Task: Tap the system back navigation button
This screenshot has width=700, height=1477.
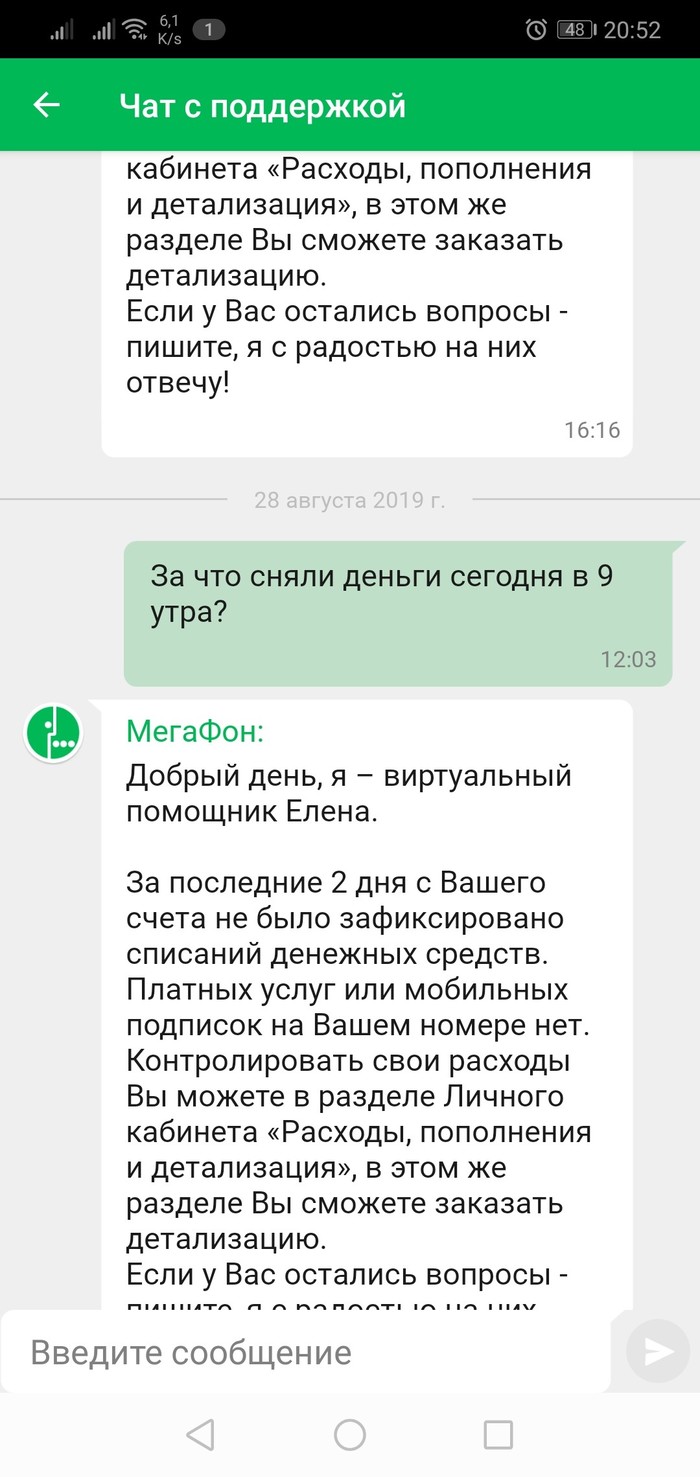Action: pyautogui.click(x=200, y=1435)
